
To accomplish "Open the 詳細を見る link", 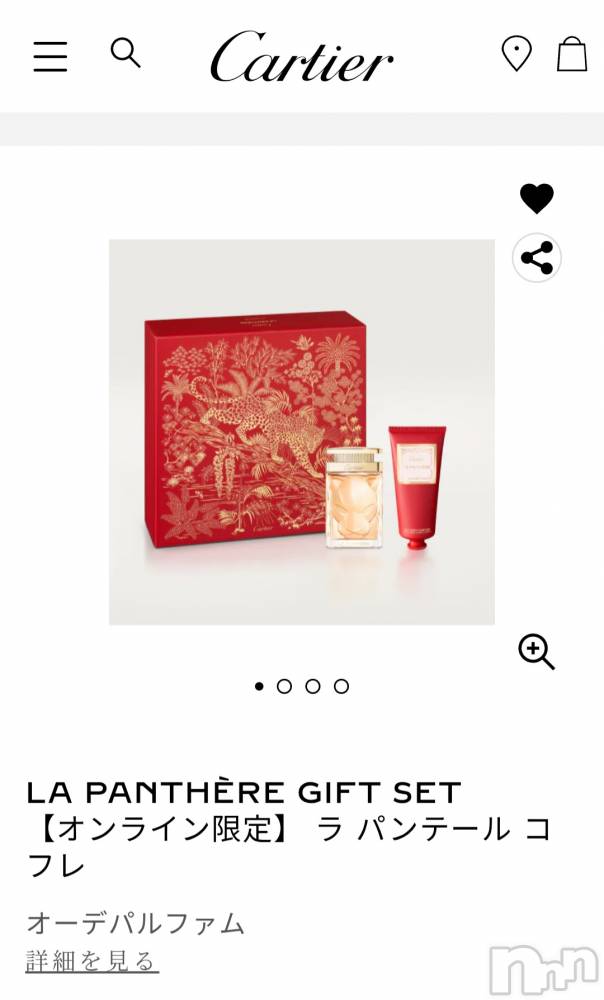I will point(91,962).
